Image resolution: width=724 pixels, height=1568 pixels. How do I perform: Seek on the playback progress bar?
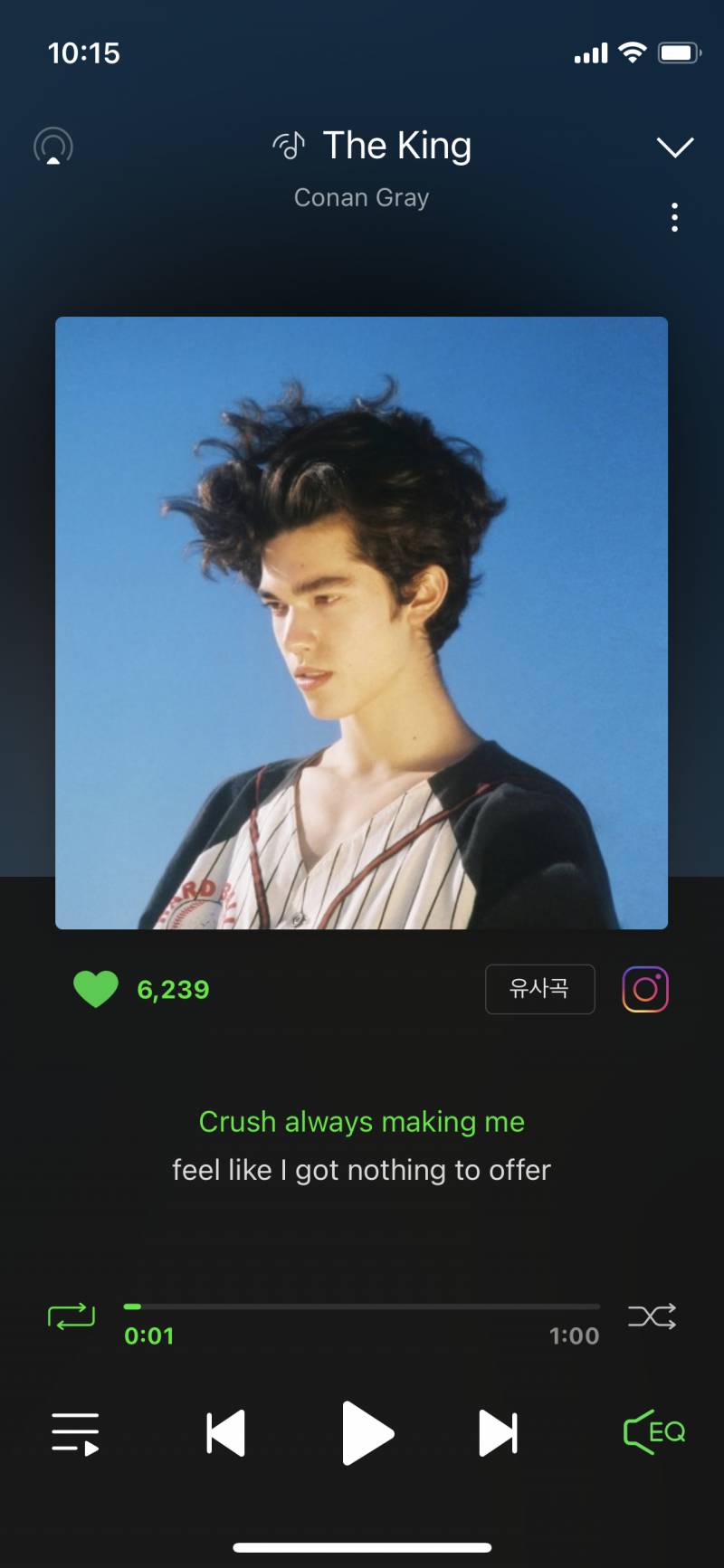click(362, 1307)
